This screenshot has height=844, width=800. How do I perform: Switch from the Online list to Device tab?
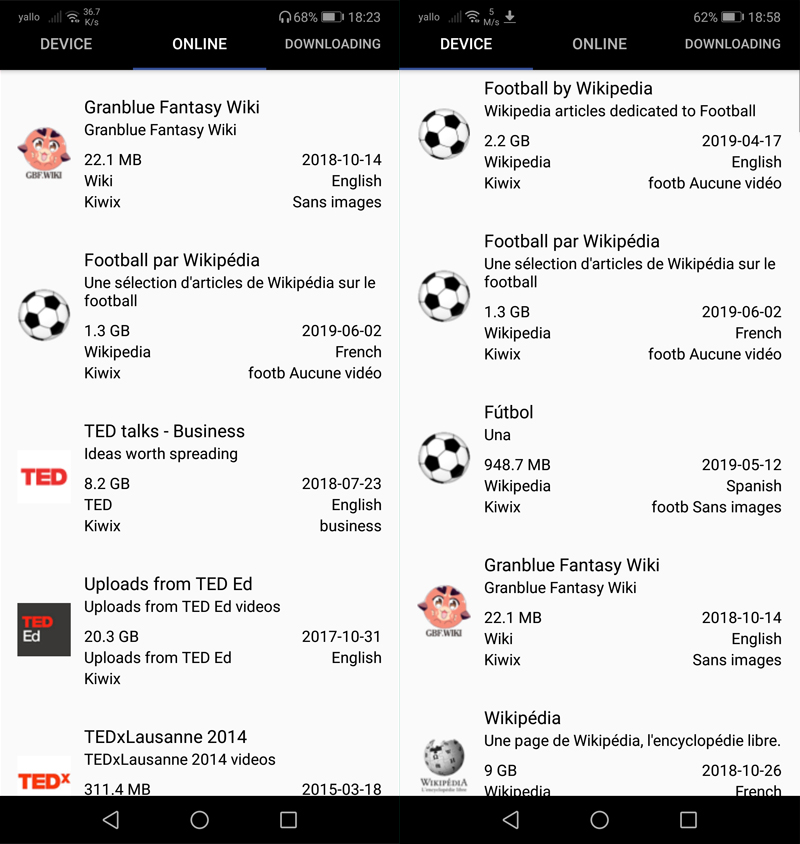pyautogui.click(x=66, y=44)
